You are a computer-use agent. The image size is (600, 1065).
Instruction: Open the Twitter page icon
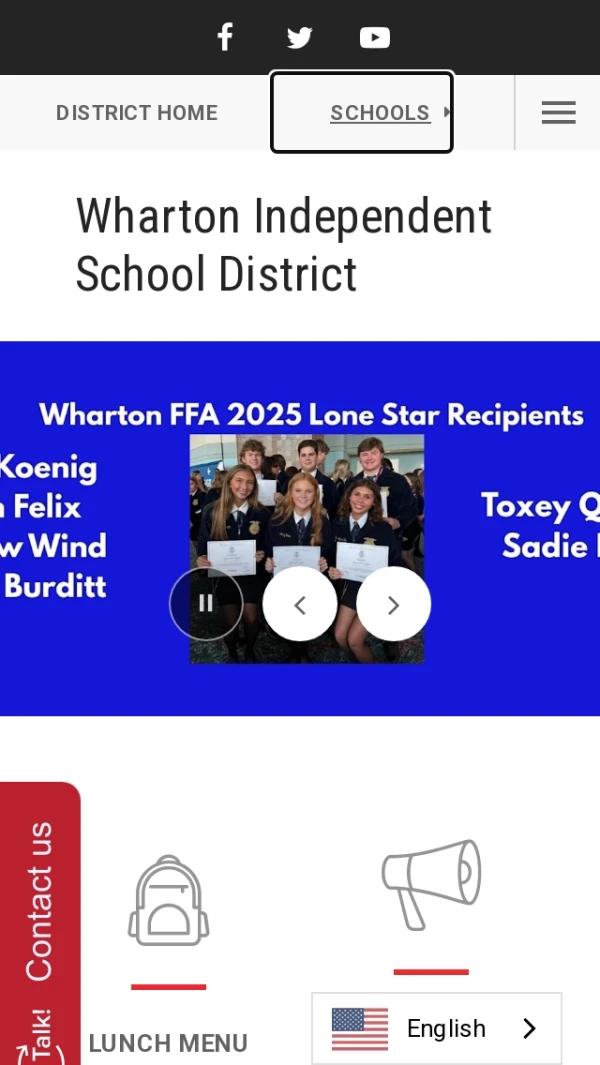point(300,37)
